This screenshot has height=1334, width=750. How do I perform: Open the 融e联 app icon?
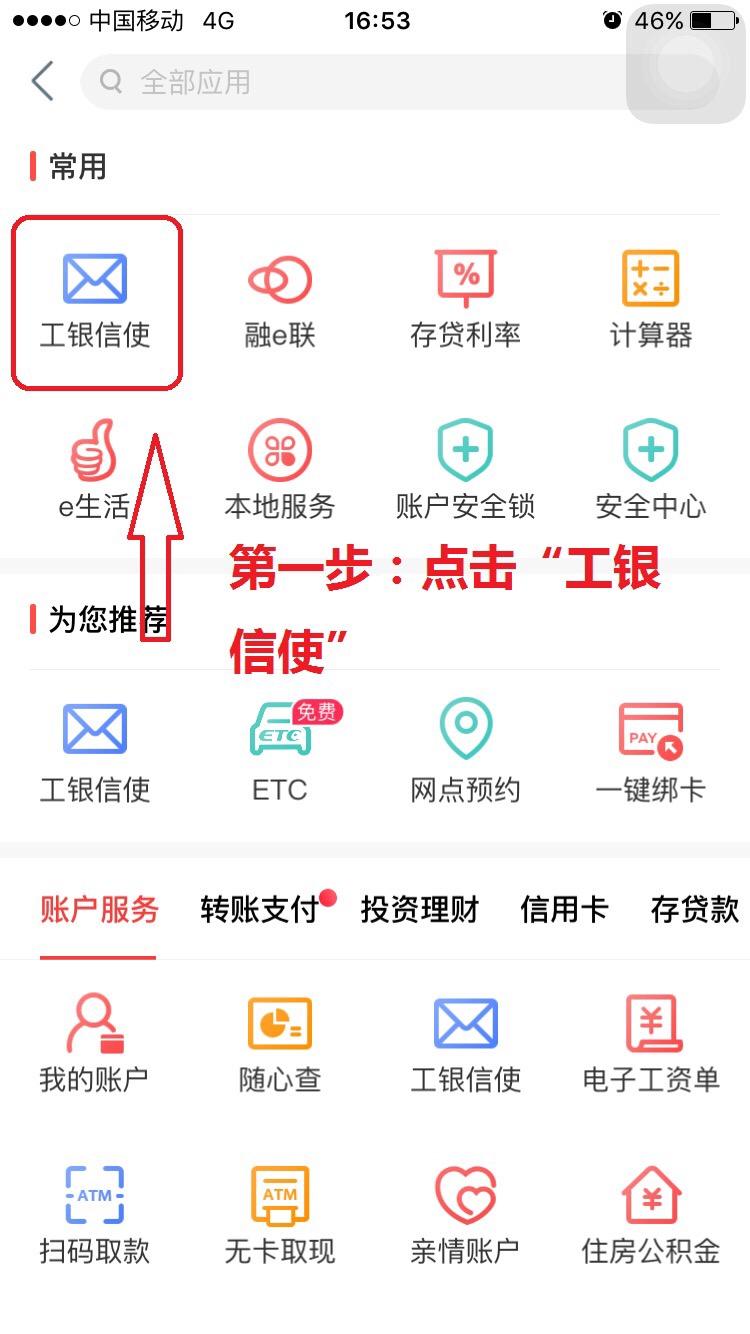[280, 295]
